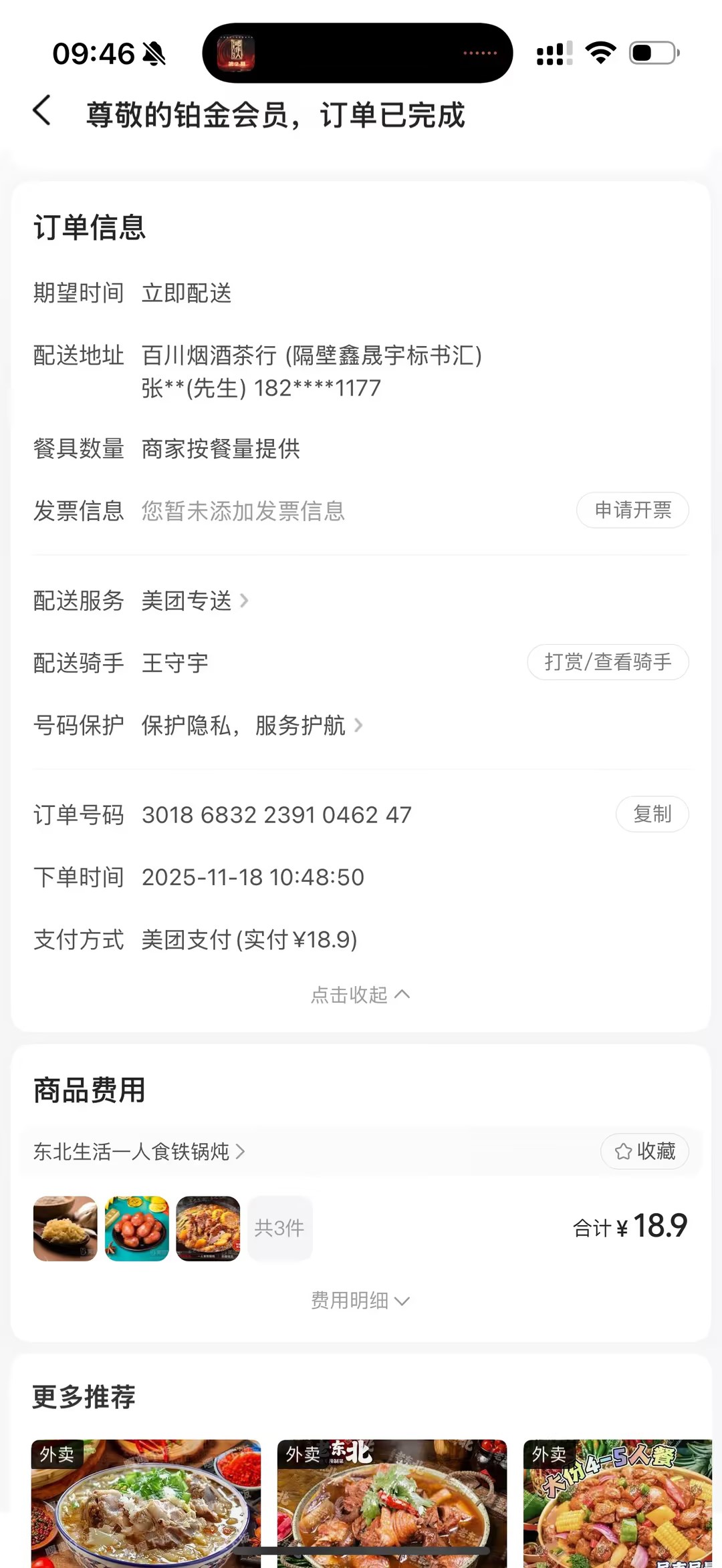Add the store to favorites with 收藏

click(644, 1151)
